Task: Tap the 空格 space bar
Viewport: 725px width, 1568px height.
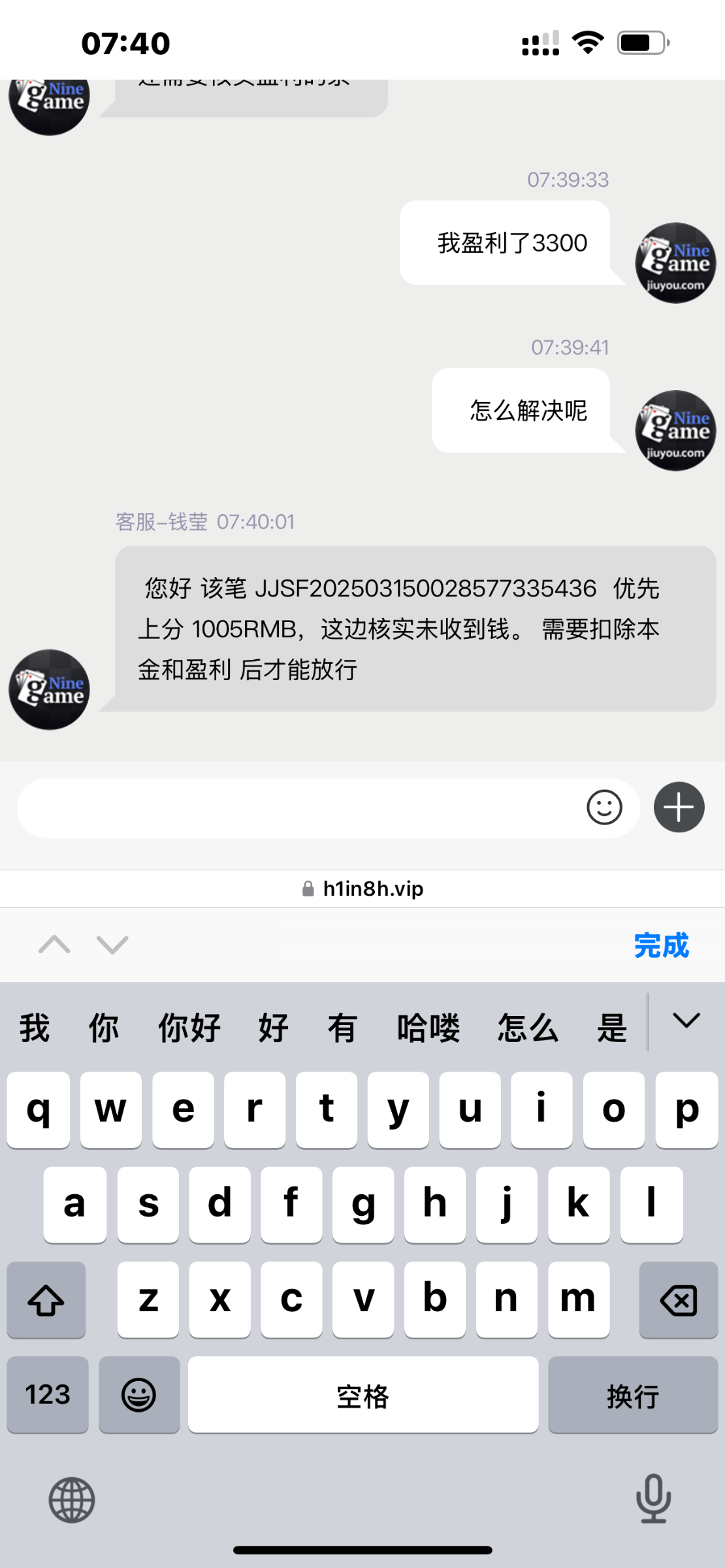Action: (363, 1394)
